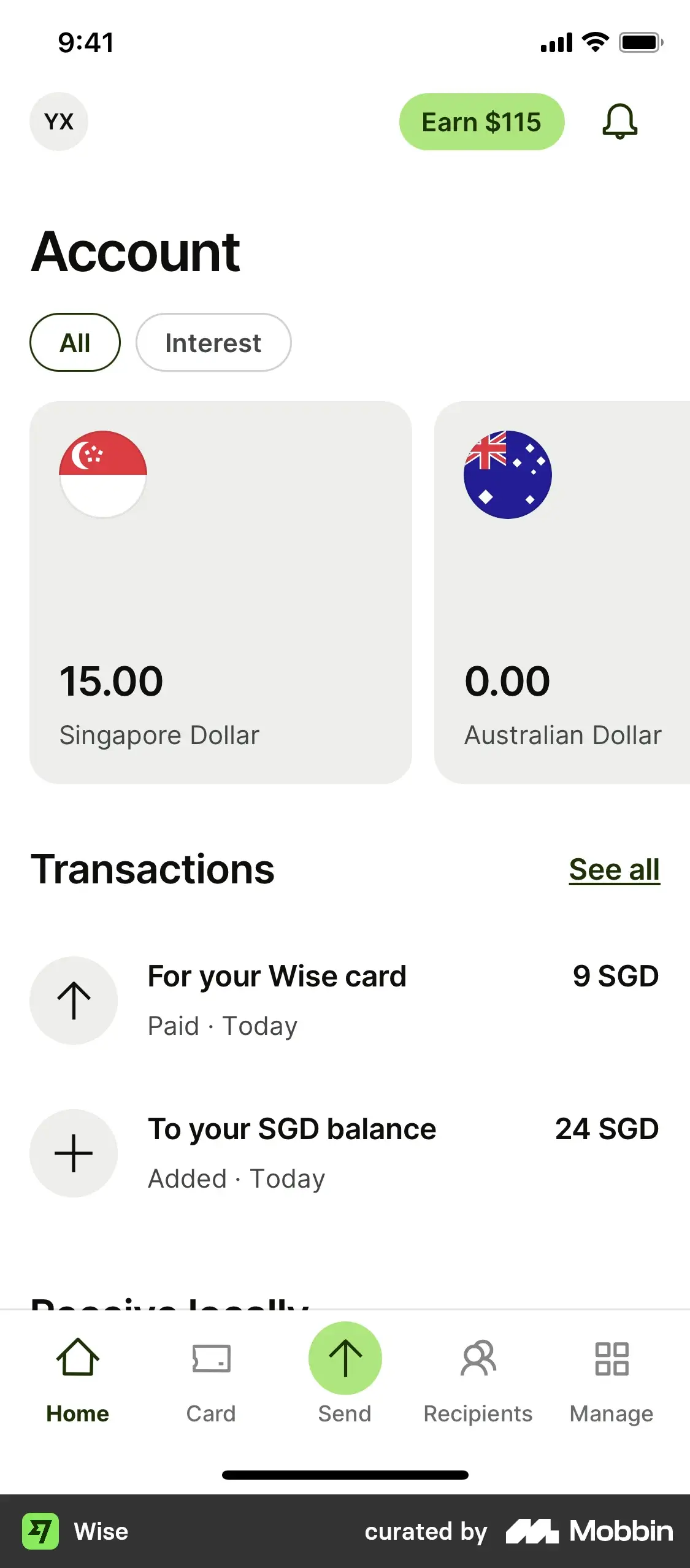Tap the Earn $115 button
This screenshot has height=1568, width=690.
(x=482, y=121)
